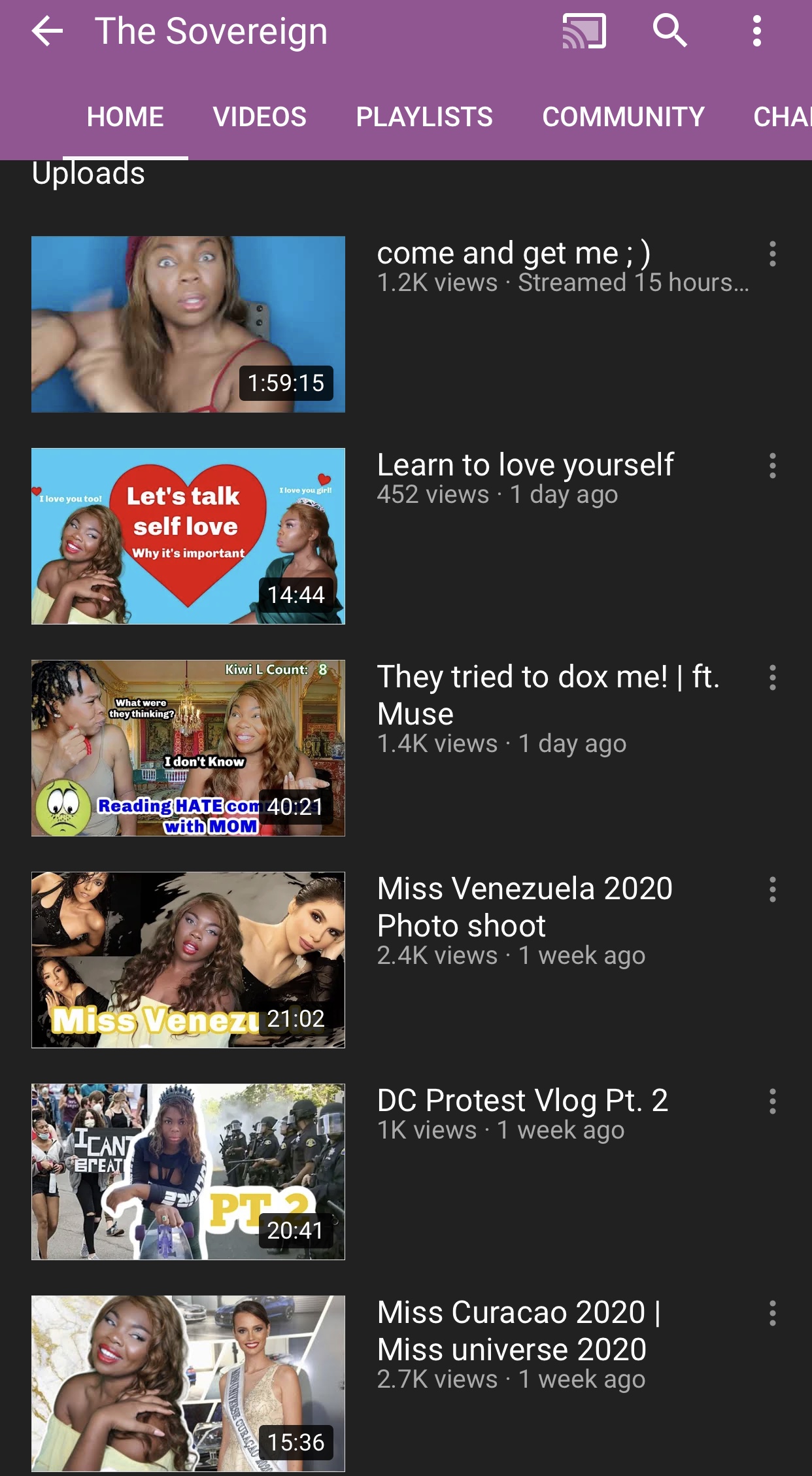812x1476 pixels.
Task: Play 'Learn to love yourself' video
Action: pyautogui.click(x=188, y=536)
